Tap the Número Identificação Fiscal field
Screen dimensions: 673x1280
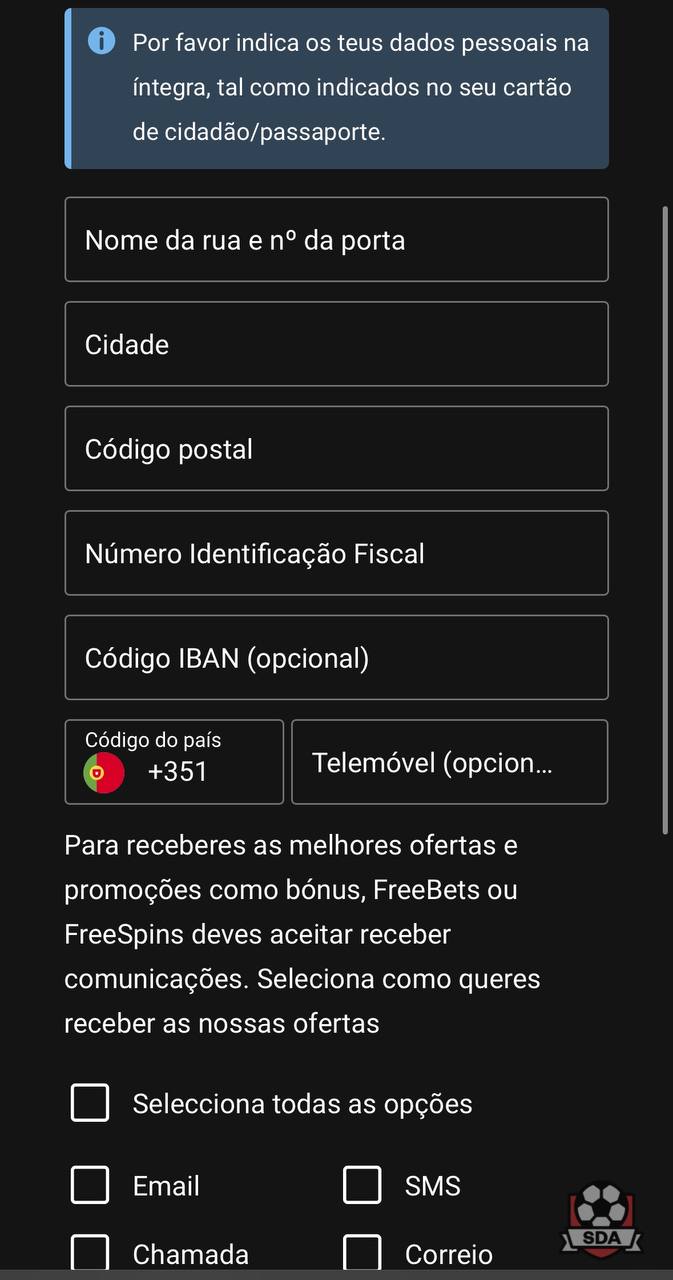[336, 553]
